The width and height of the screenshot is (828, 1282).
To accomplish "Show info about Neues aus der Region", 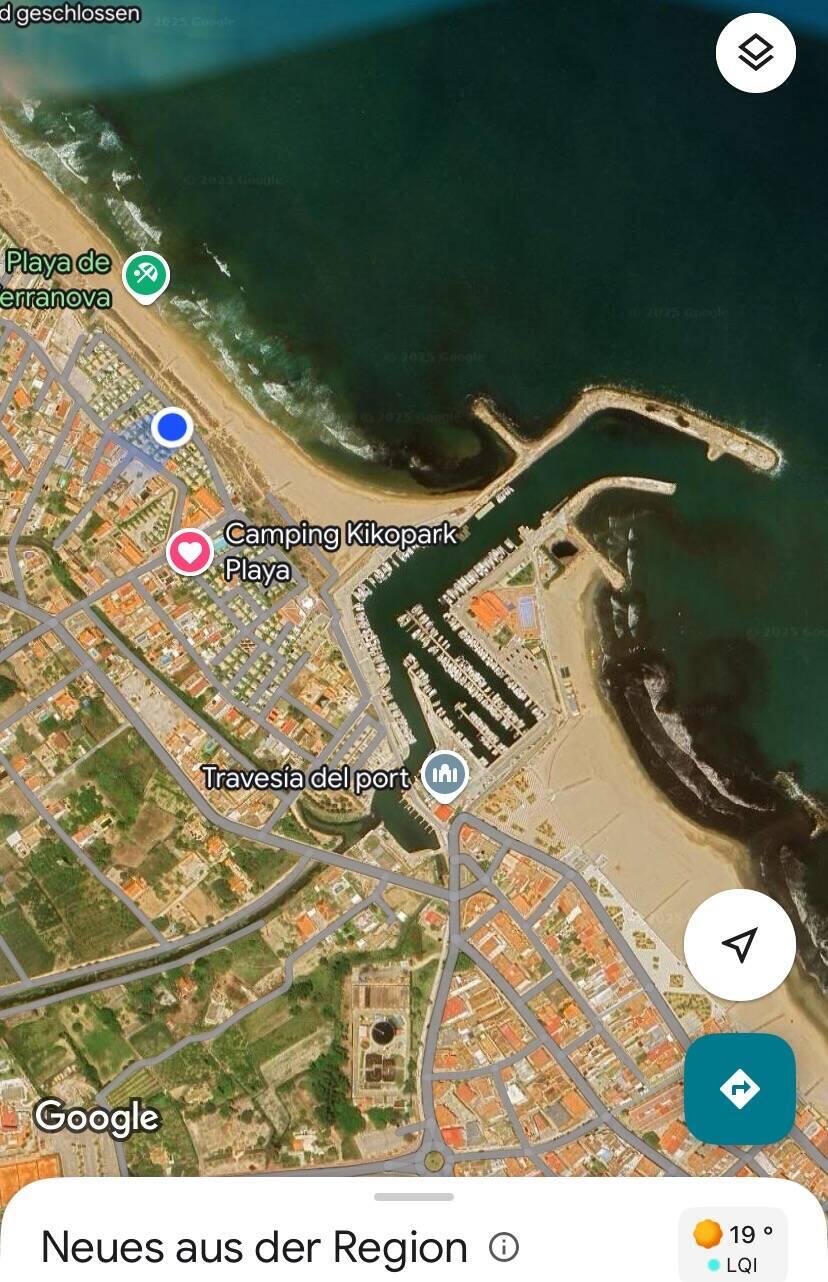I will (x=504, y=1247).
